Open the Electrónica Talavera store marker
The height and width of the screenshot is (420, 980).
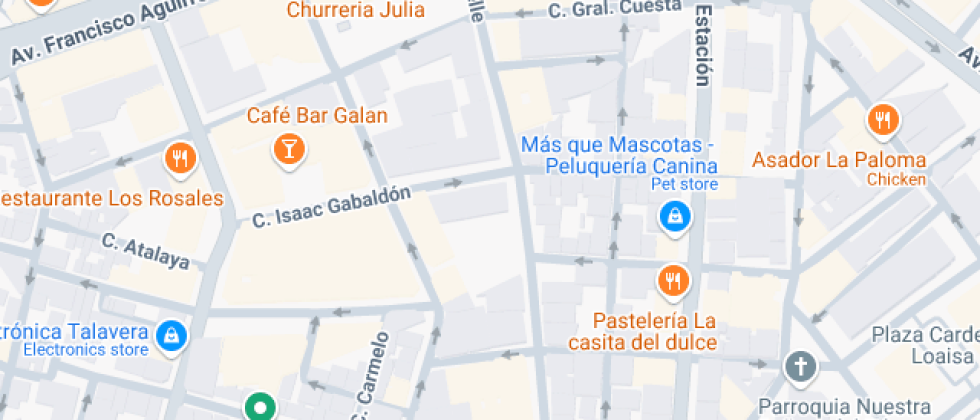click(172, 334)
